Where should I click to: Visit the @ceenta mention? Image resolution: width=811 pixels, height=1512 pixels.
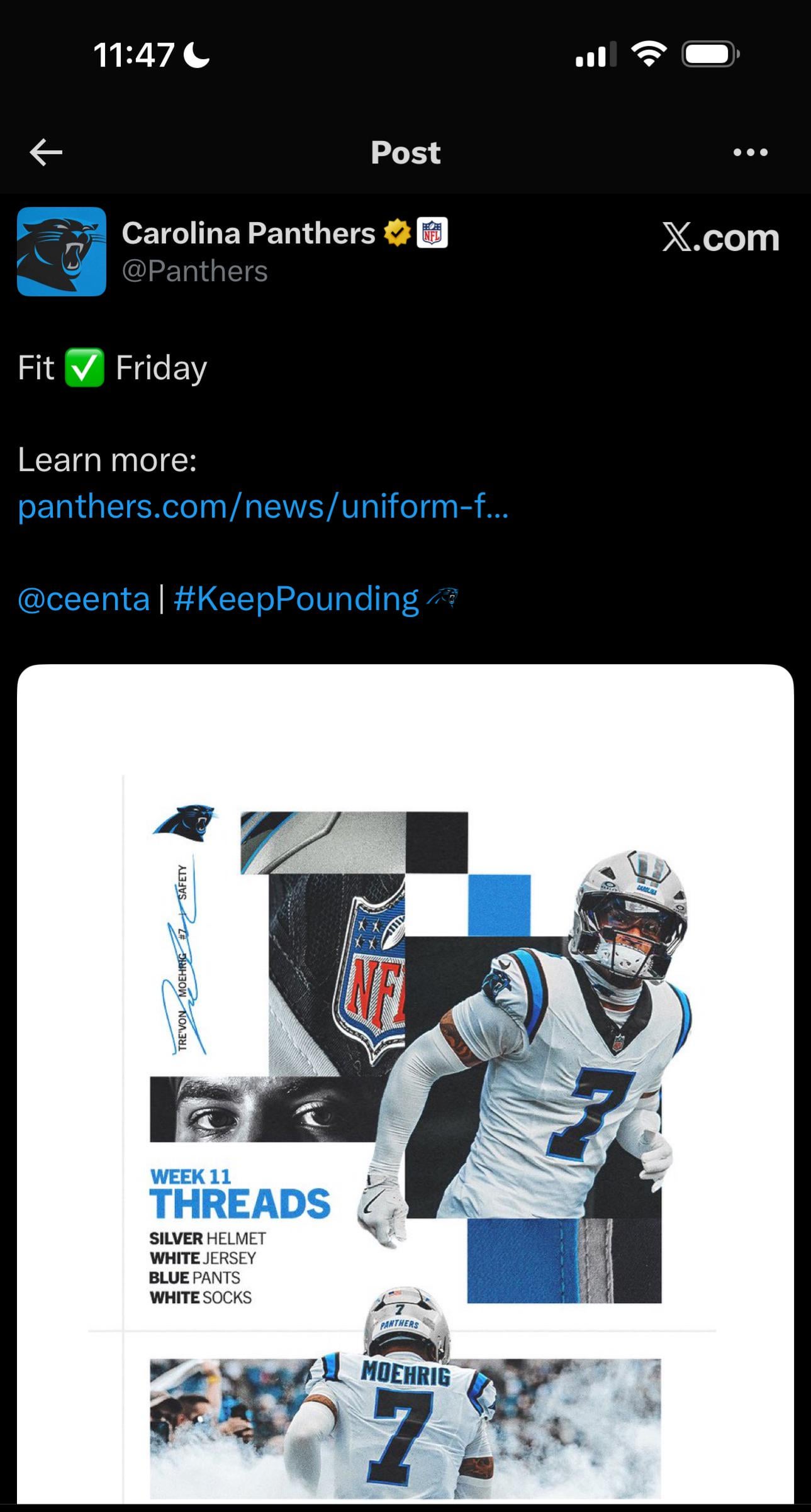coord(84,599)
